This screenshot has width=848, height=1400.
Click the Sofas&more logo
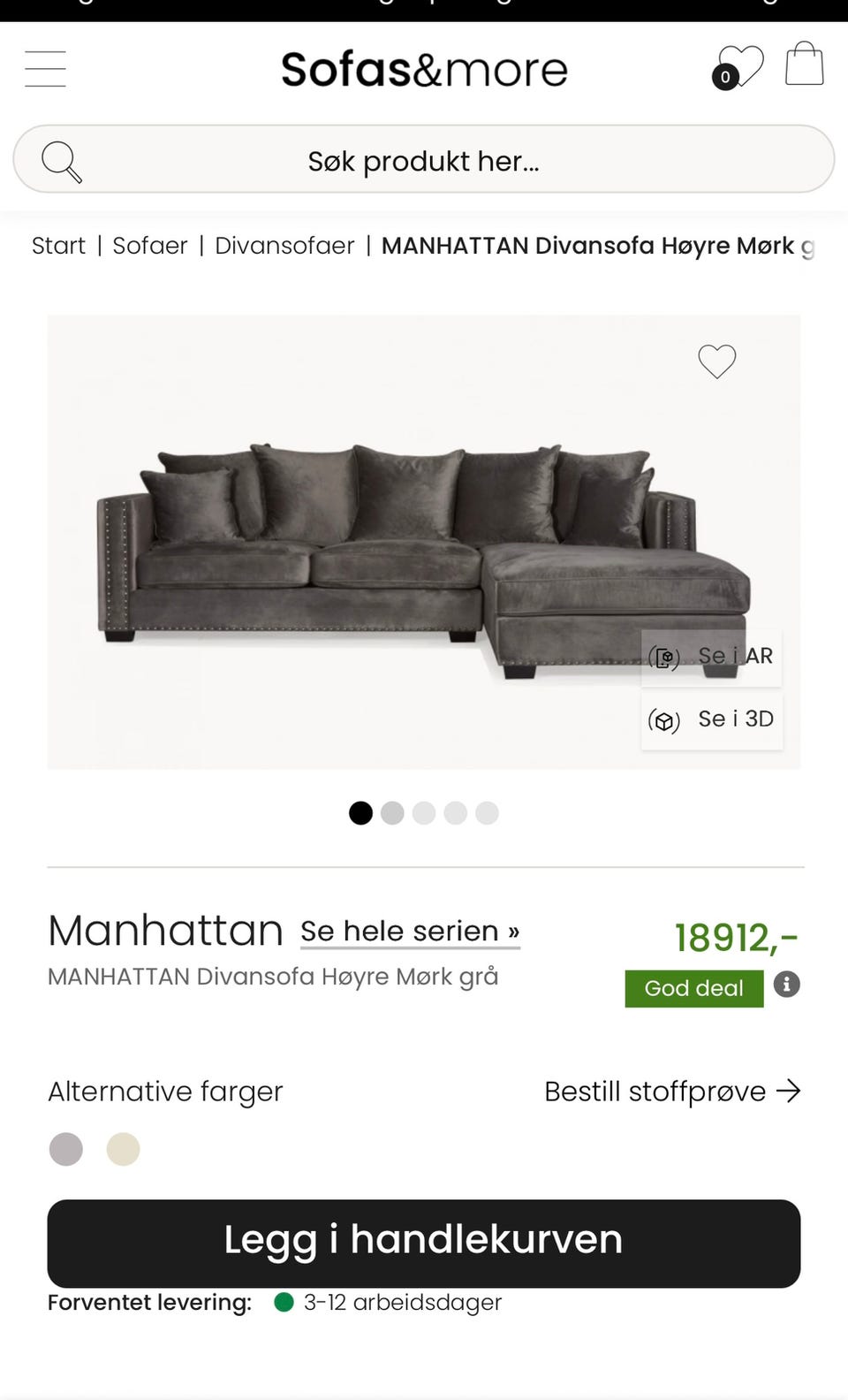[x=423, y=69]
